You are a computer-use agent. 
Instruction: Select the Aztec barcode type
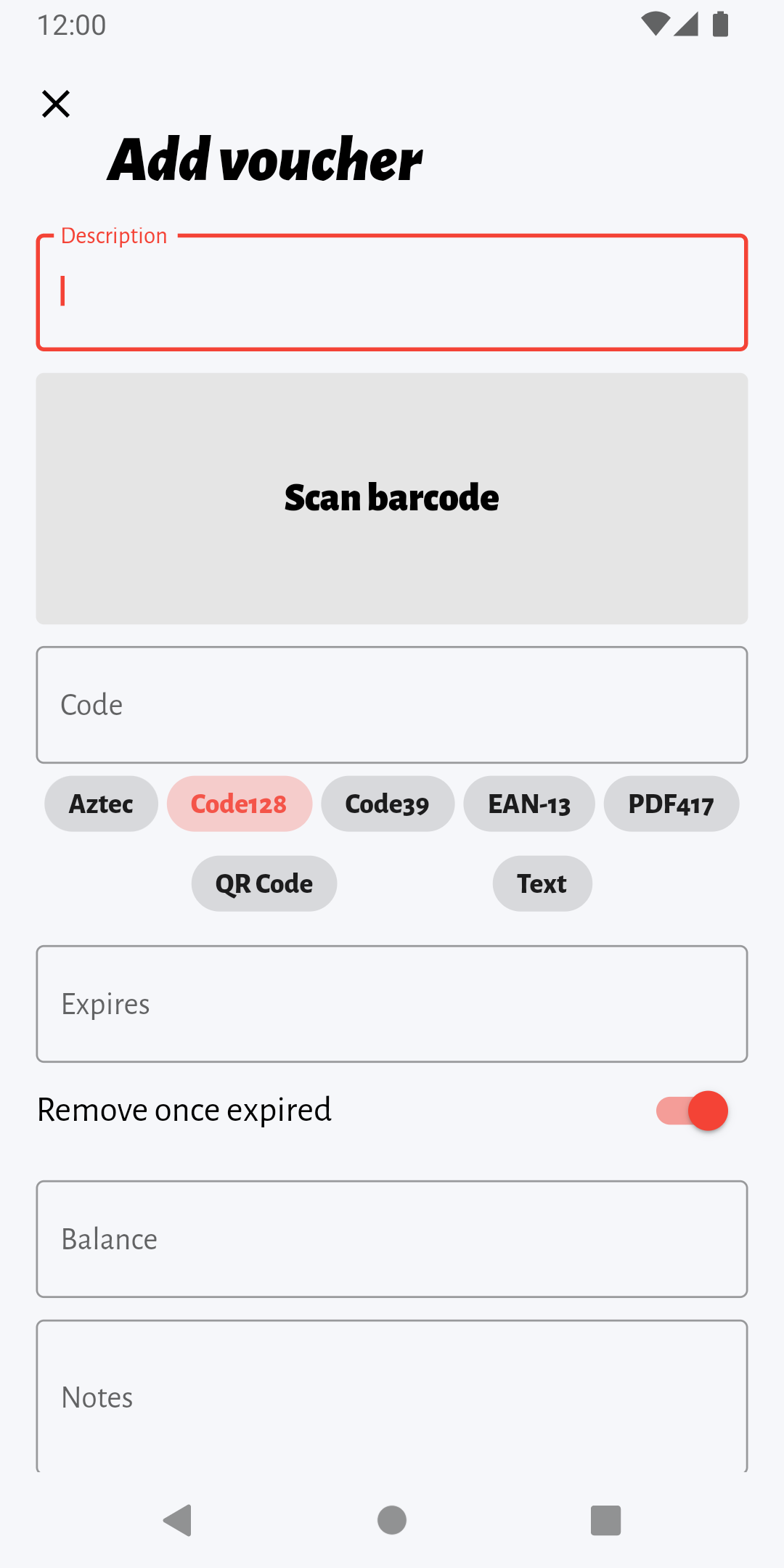click(101, 804)
